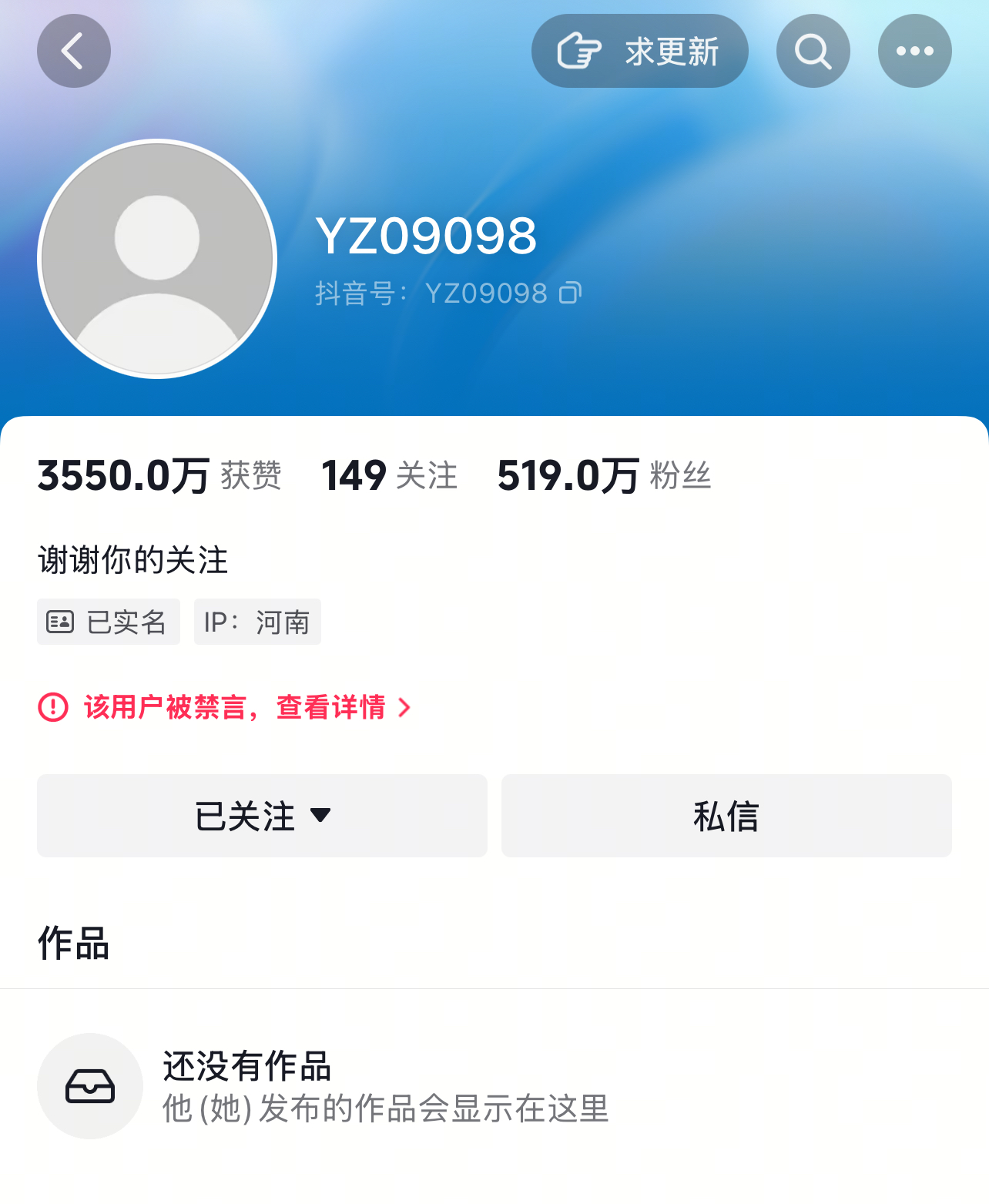Open the 519.0万 粉丝 followers list
The image size is (989, 1204).
[x=604, y=475]
